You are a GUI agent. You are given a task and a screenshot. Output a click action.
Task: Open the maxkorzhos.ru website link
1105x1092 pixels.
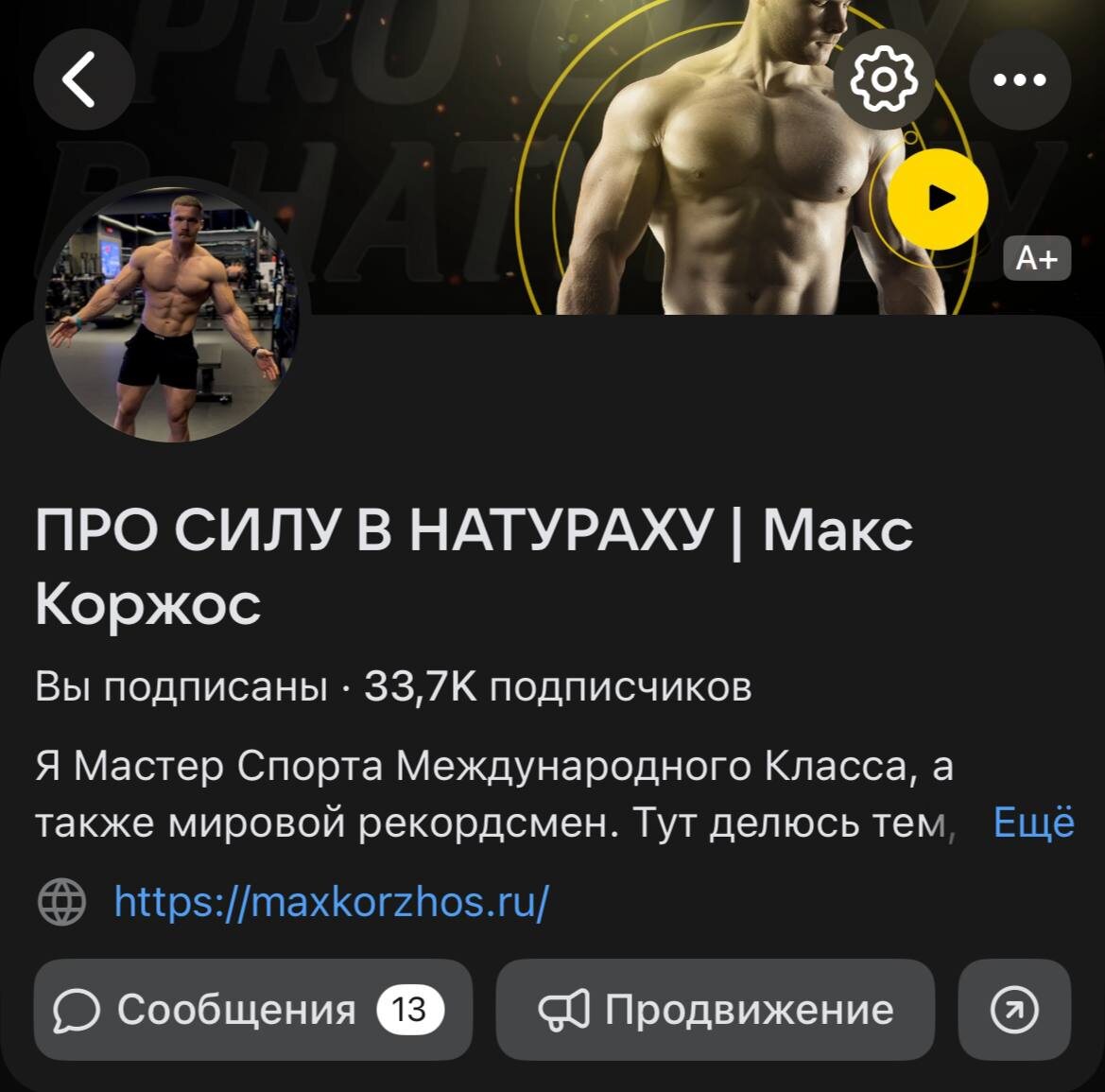[331, 900]
